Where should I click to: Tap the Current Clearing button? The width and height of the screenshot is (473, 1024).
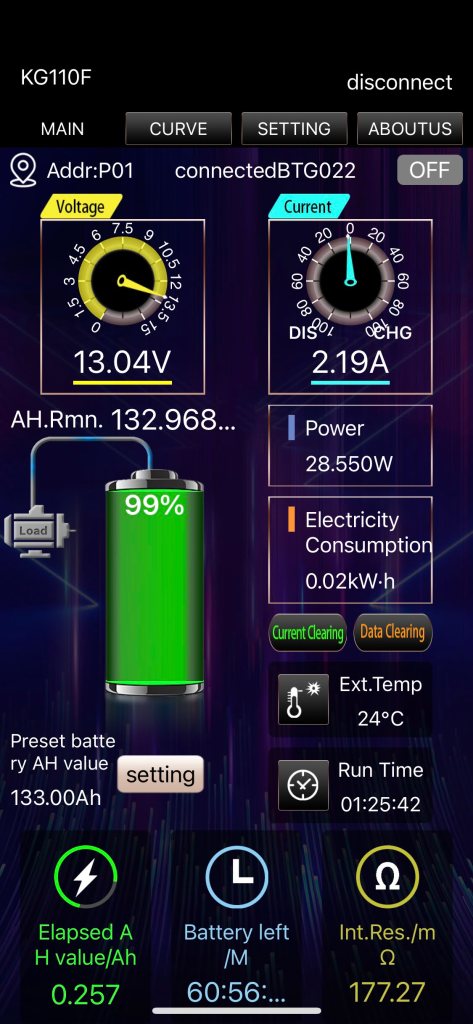tap(308, 632)
